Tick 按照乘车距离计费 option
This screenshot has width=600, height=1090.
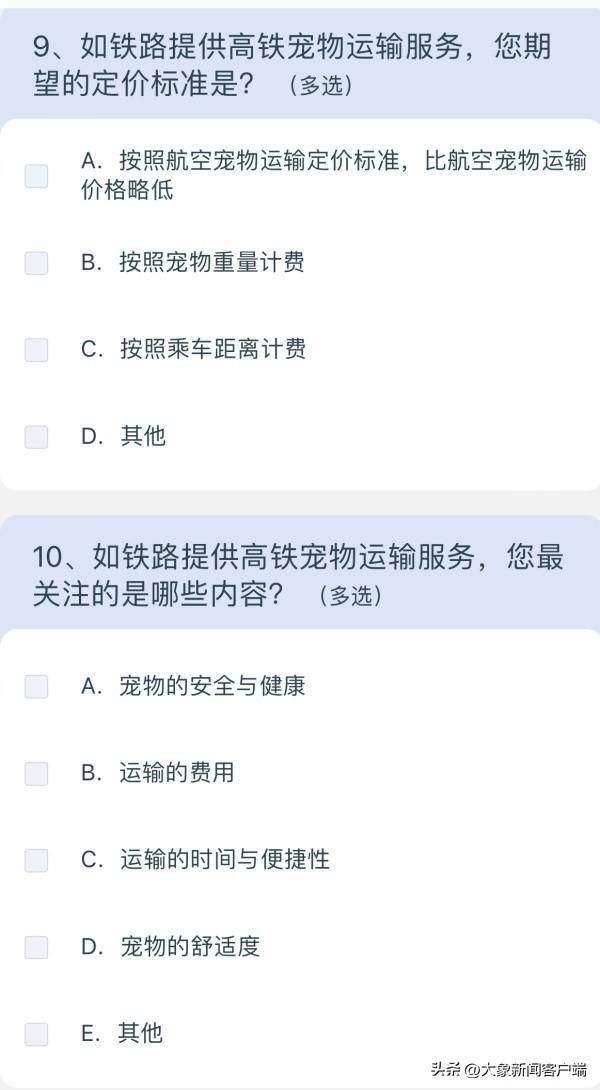point(36,350)
